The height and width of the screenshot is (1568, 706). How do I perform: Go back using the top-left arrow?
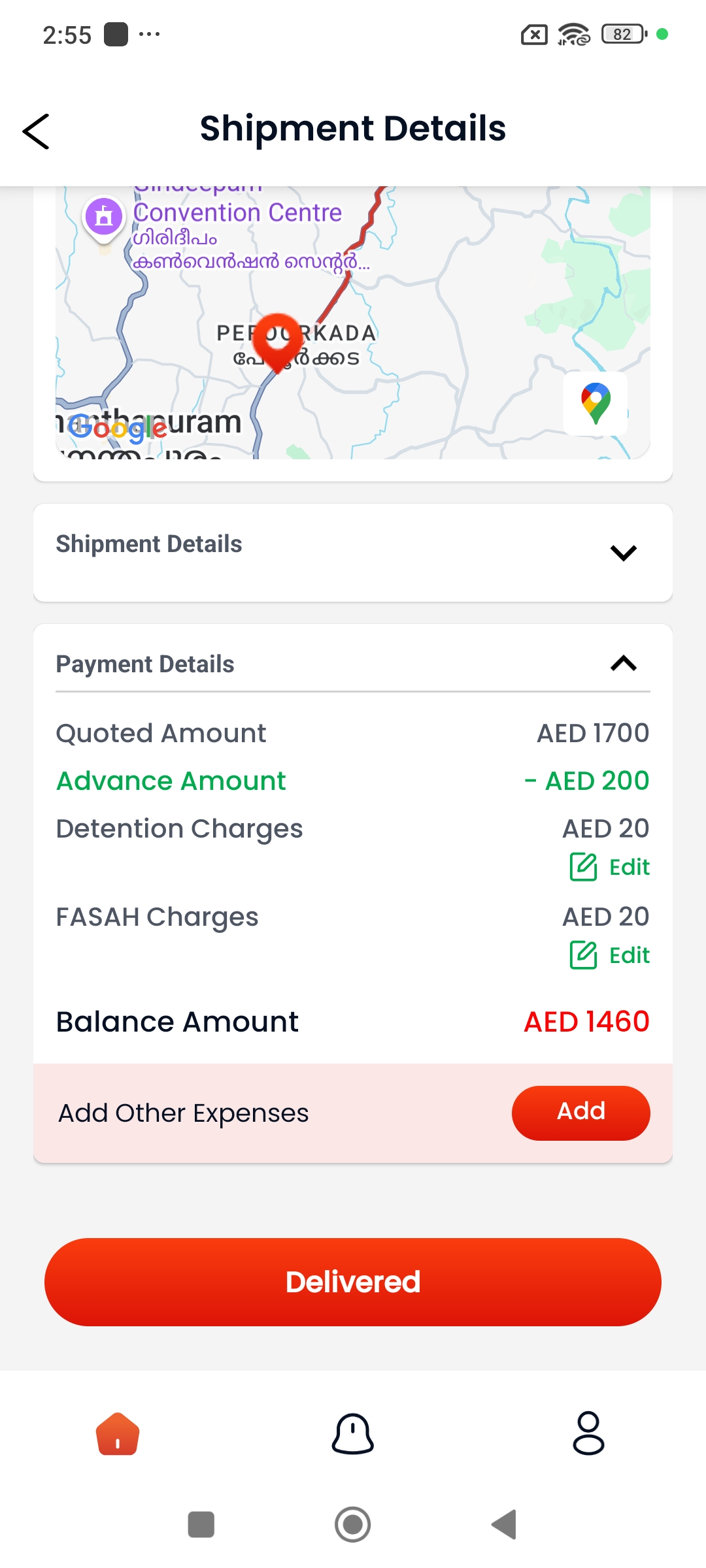[36, 131]
